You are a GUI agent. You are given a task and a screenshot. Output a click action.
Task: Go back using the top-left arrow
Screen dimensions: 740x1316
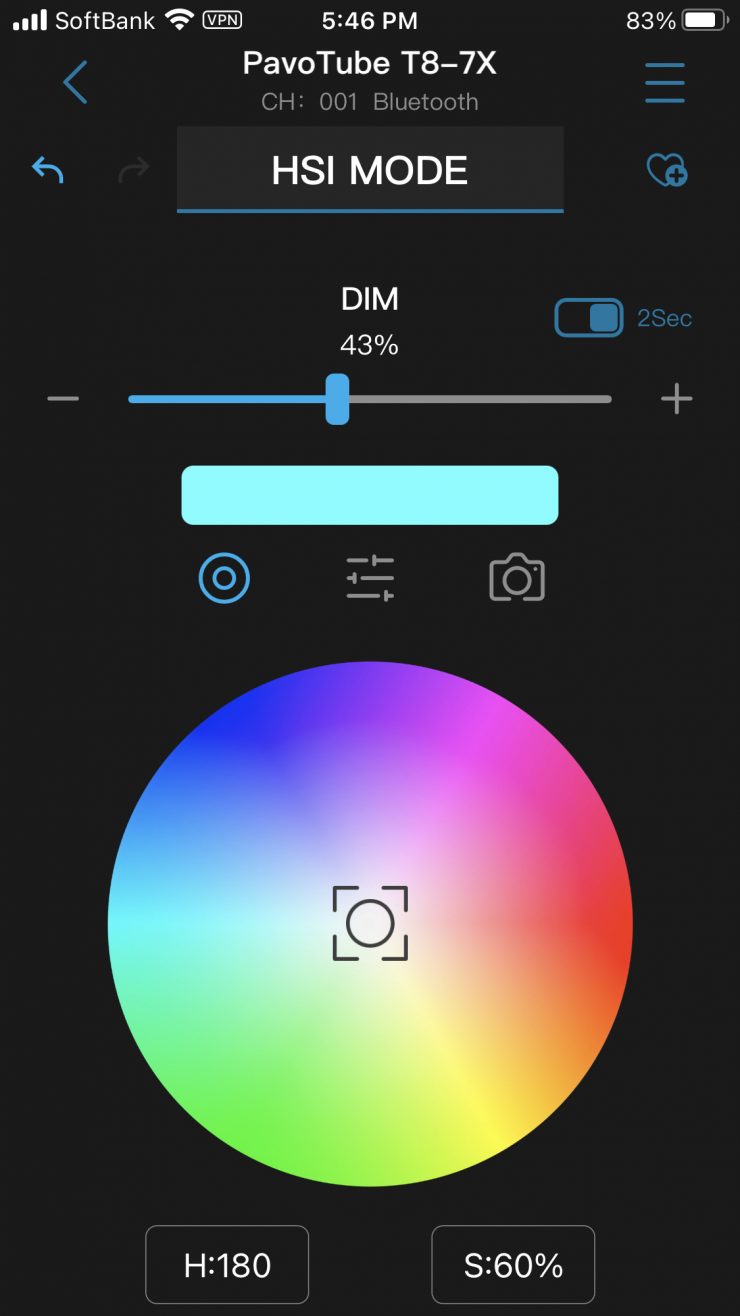click(x=75, y=82)
